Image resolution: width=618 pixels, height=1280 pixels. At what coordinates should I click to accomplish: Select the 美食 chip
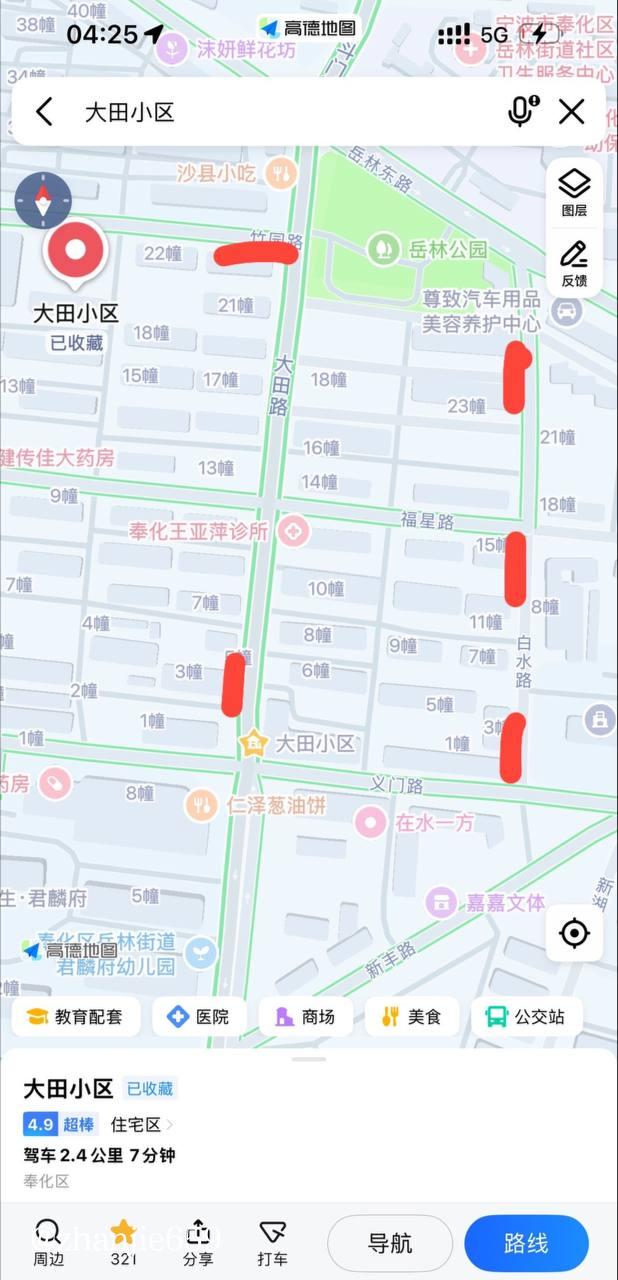pyautogui.click(x=411, y=1017)
